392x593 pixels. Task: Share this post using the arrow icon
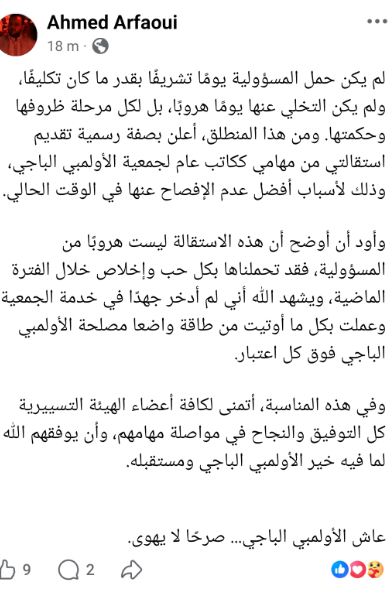coord(132,570)
